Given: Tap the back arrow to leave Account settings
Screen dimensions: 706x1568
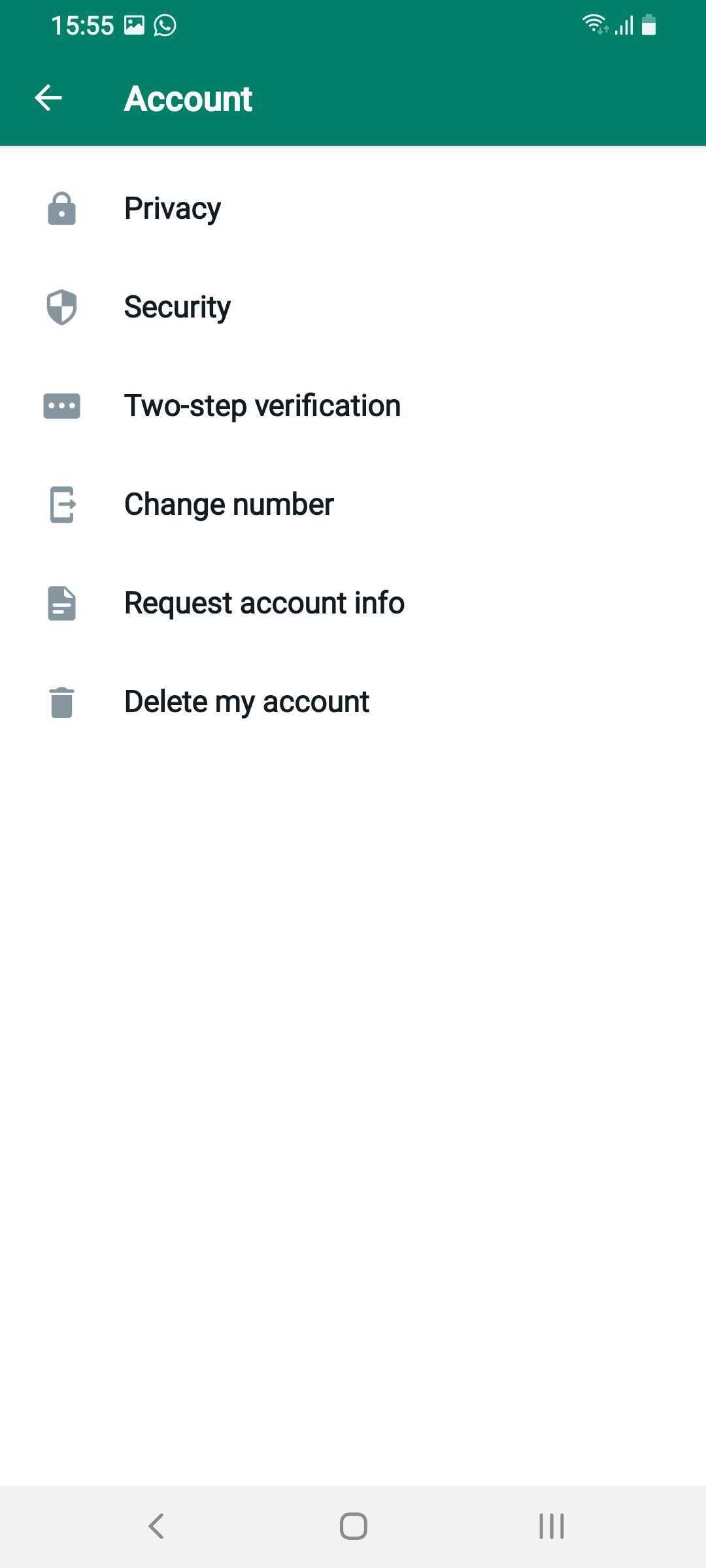Looking at the screenshot, I should [47, 97].
